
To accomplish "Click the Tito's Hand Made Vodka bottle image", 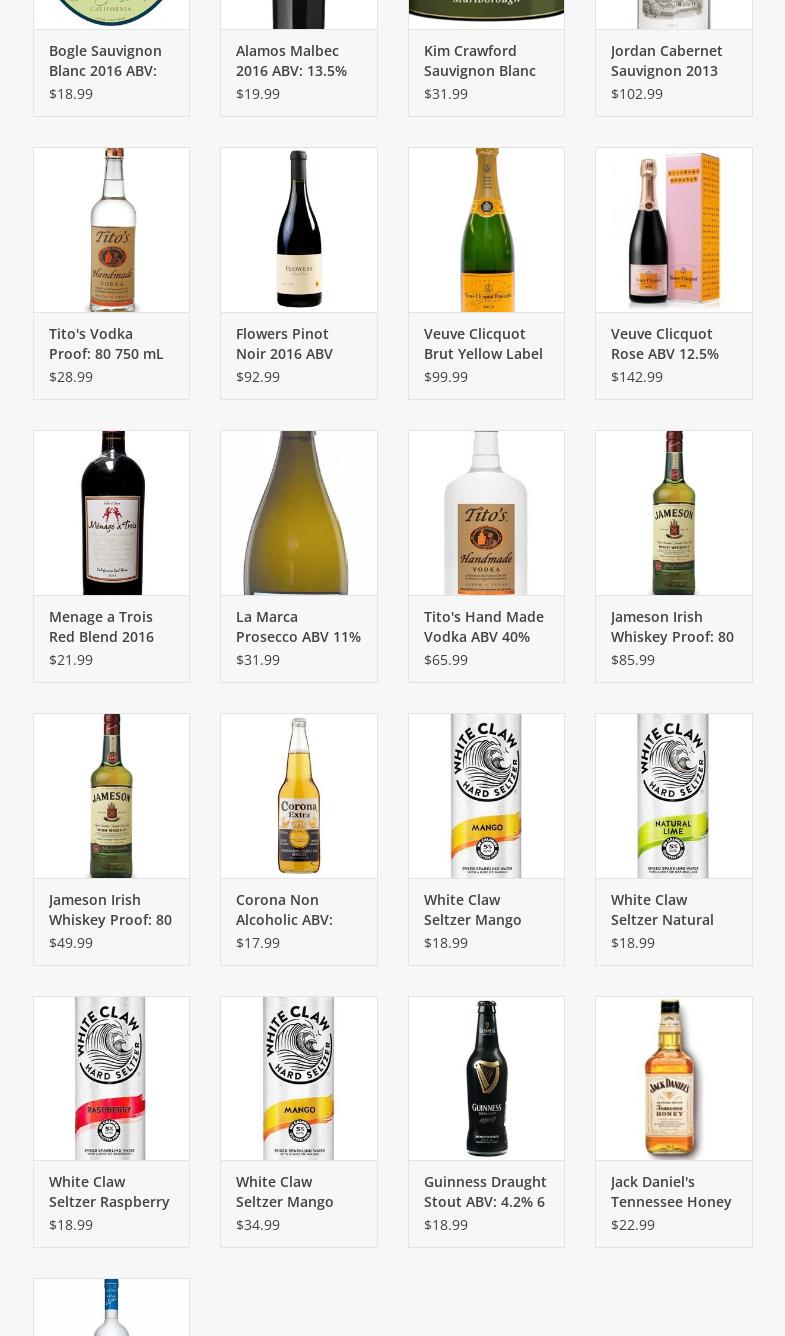I will coord(486,513).
